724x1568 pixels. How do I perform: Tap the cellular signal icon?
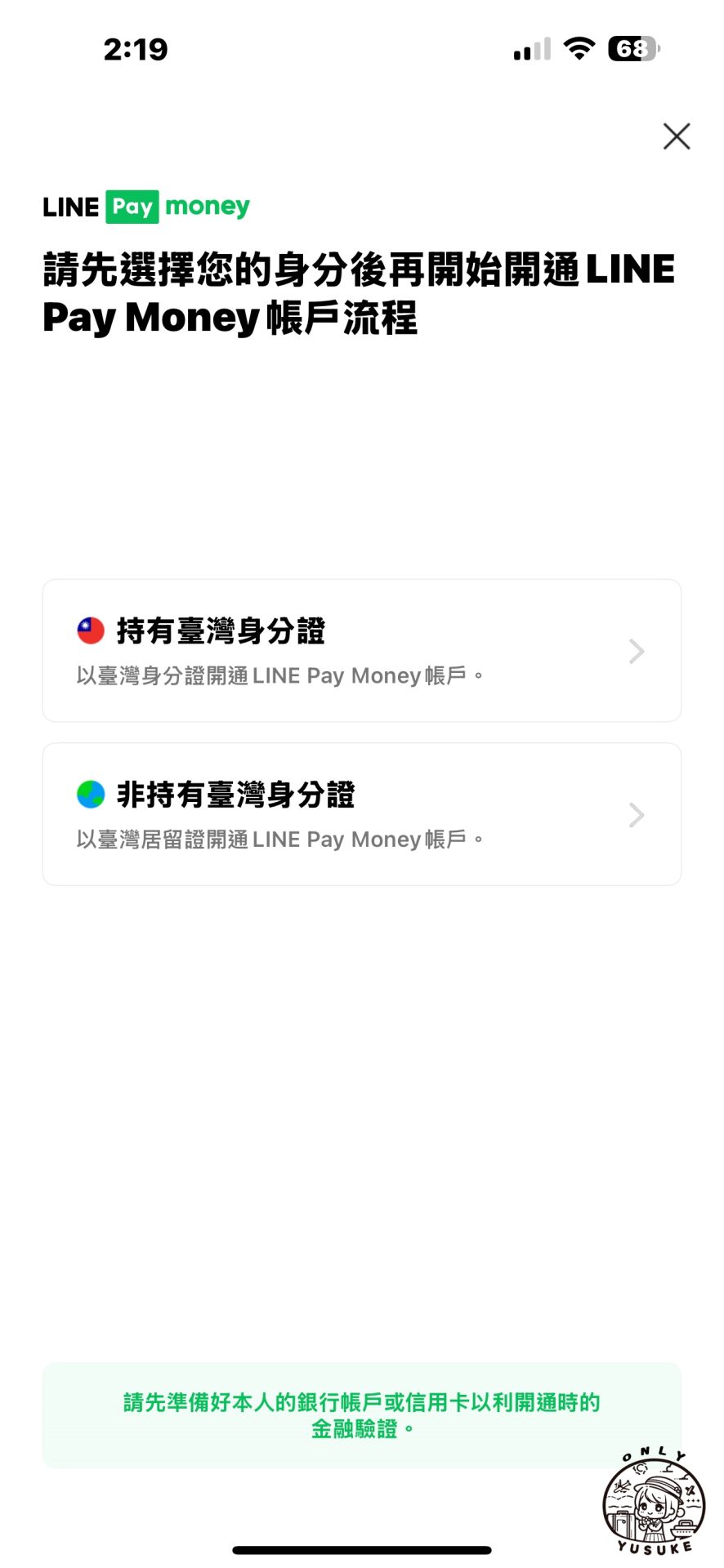530,49
